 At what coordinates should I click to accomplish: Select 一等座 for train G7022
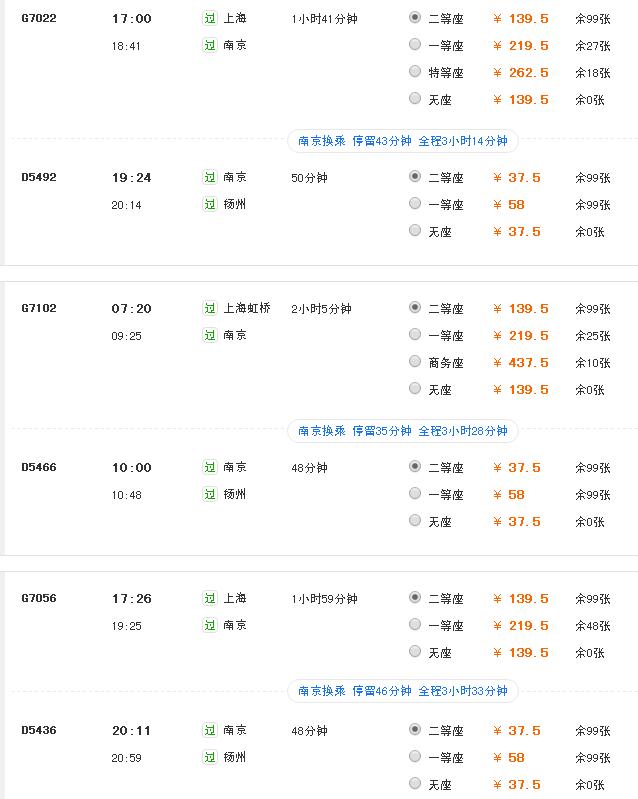pyautogui.click(x=415, y=45)
